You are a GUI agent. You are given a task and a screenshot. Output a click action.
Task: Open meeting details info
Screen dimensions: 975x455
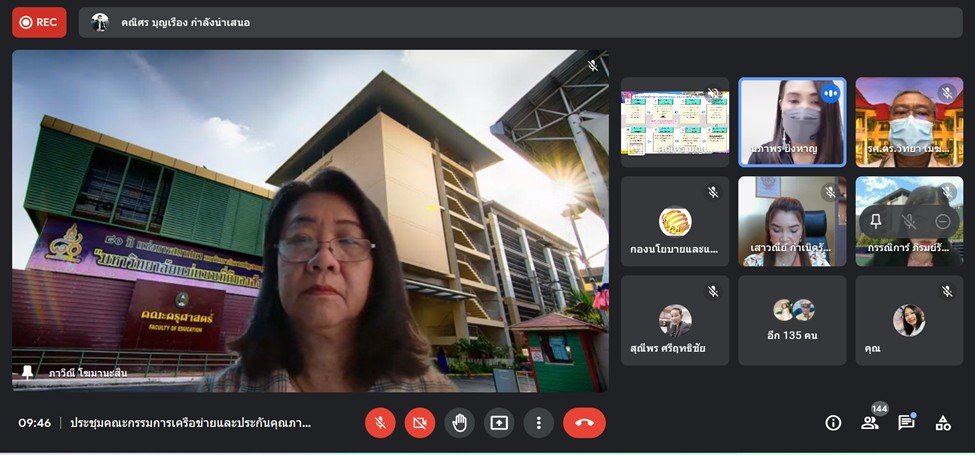(x=833, y=423)
